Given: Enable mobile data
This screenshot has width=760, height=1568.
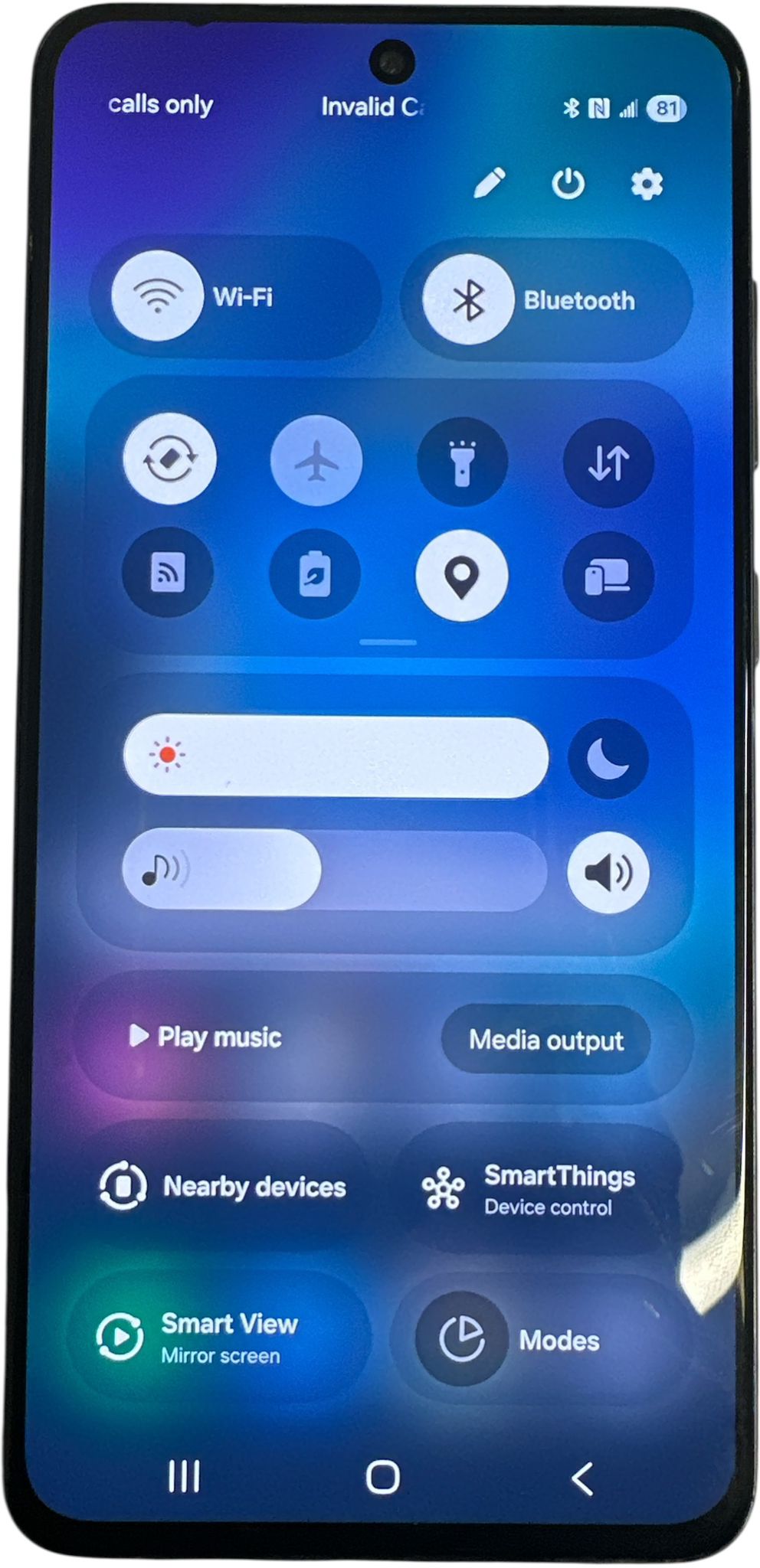Looking at the screenshot, I should point(608,462).
